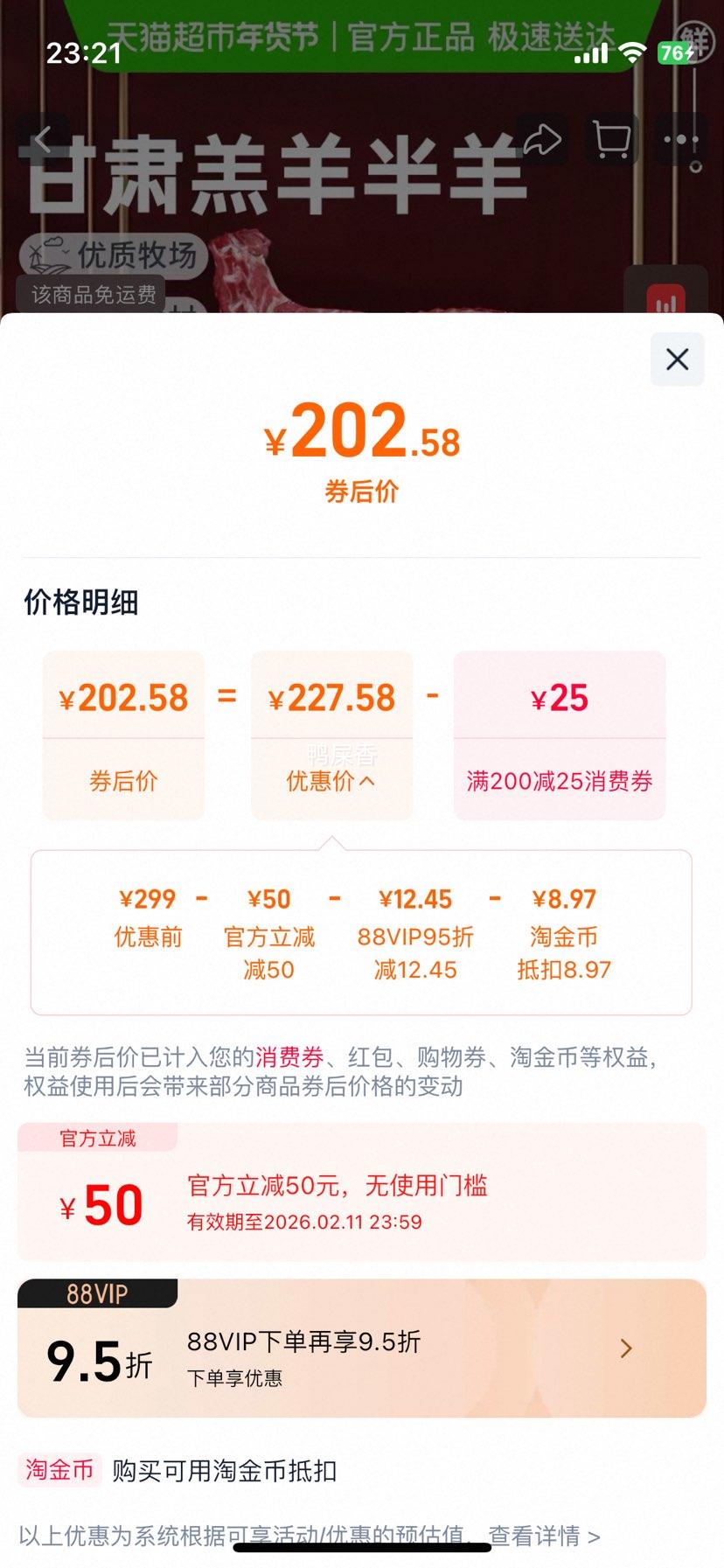This screenshot has height=1568, width=724.
Task: Close the price detail popup
Action: pyautogui.click(x=676, y=360)
